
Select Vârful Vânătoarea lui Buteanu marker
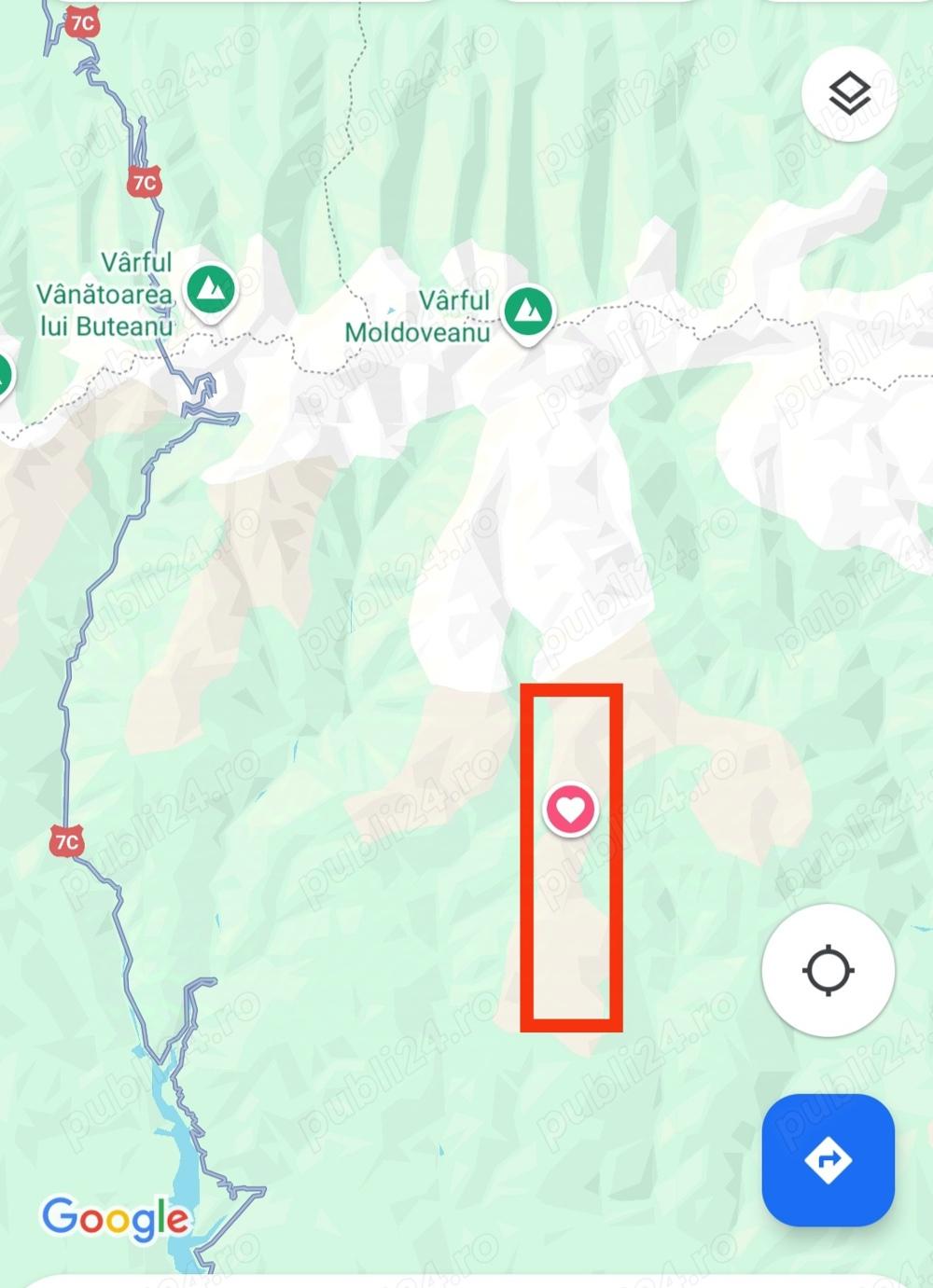tap(211, 290)
